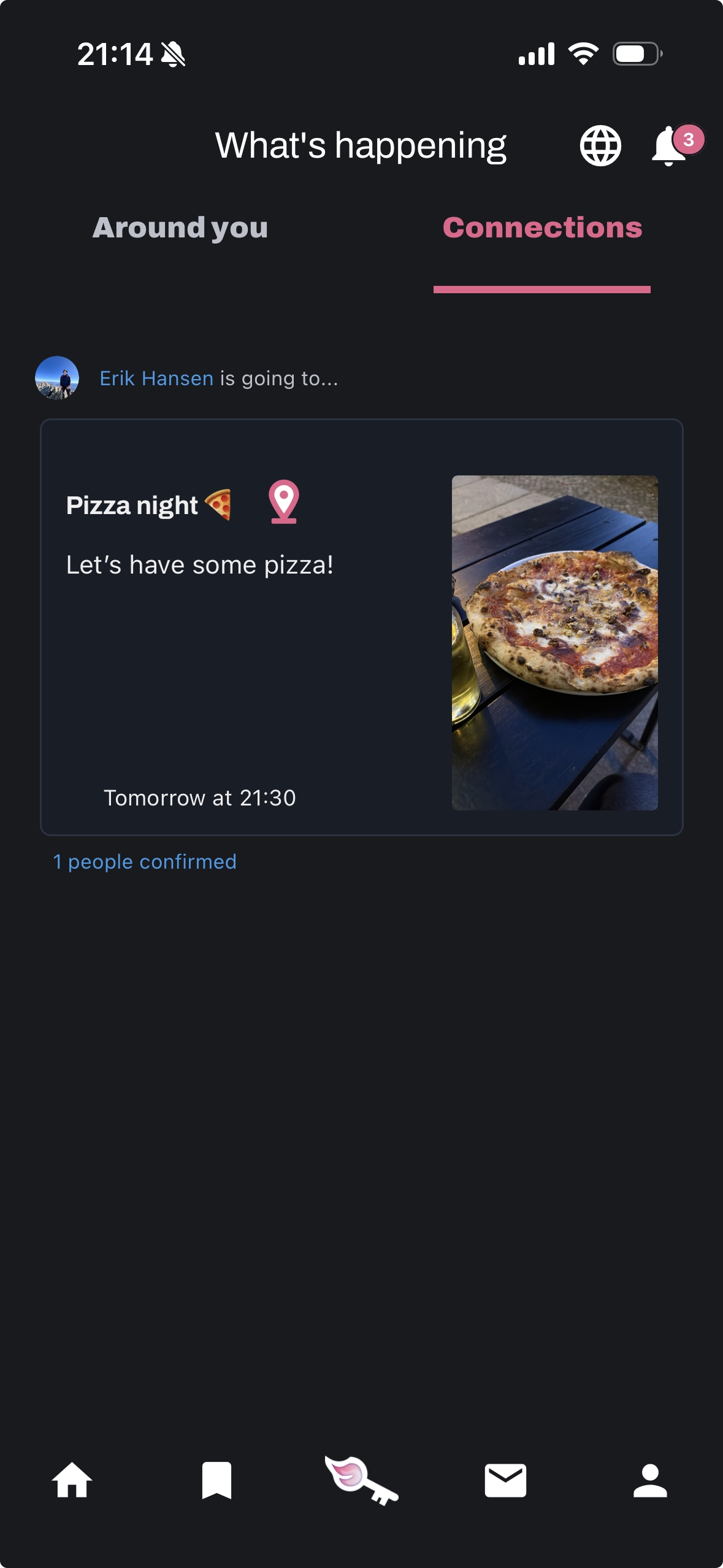This screenshot has height=1568, width=723.
Task: Tap the pizza emoji next to Pizza night
Action: click(x=220, y=504)
